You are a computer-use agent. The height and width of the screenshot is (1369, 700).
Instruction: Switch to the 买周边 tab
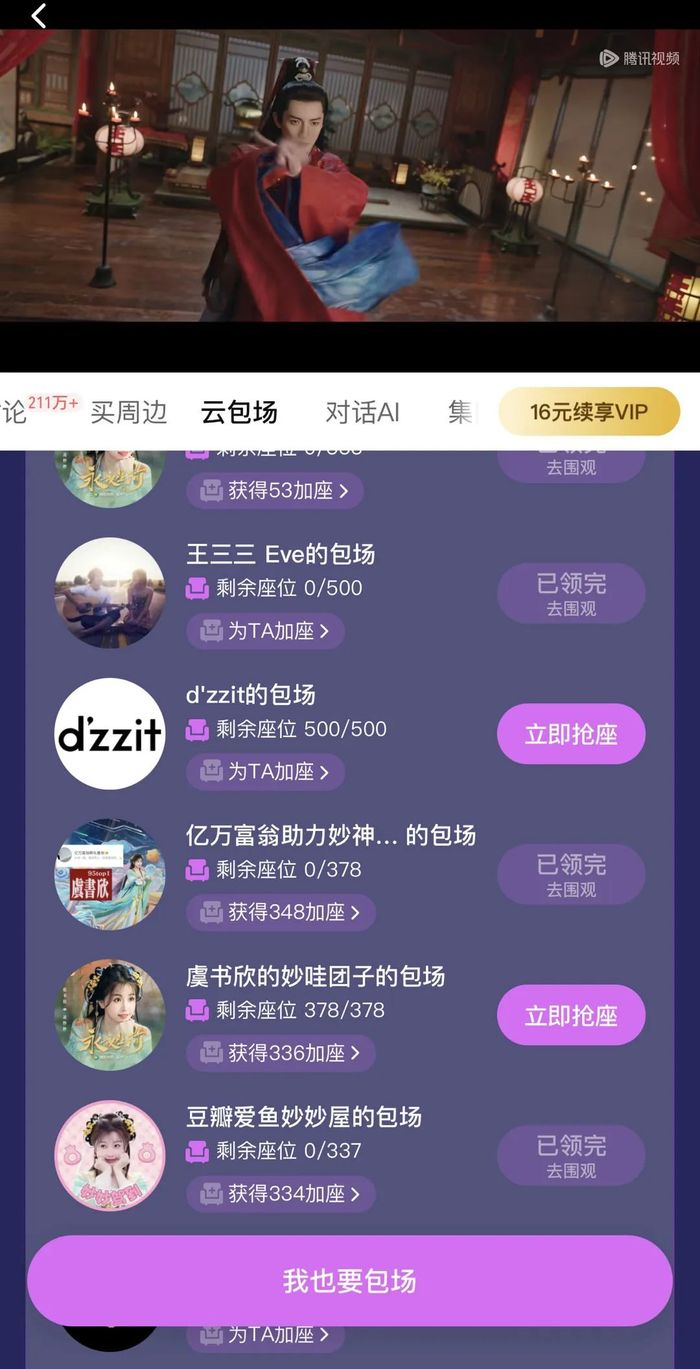point(128,412)
